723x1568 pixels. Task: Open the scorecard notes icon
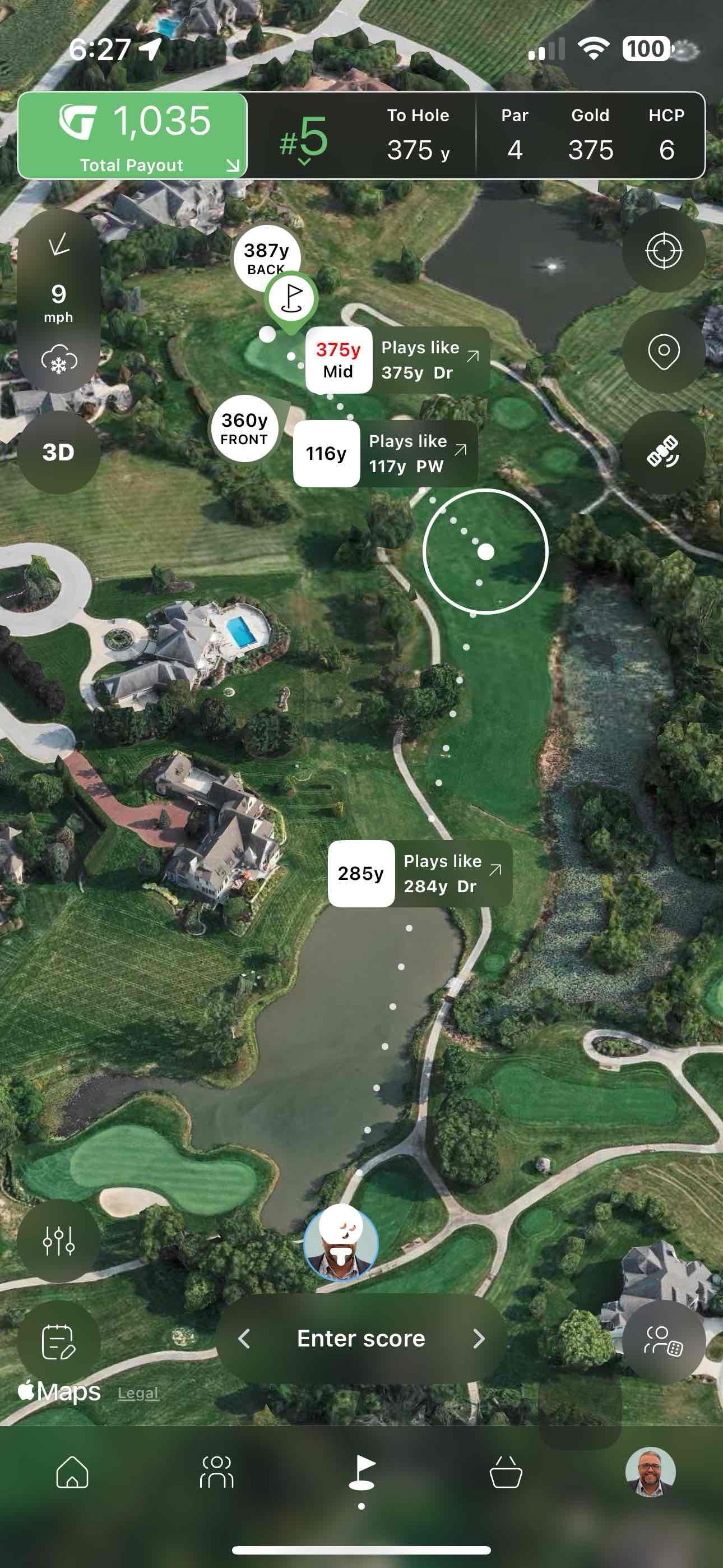pos(58,1341)
